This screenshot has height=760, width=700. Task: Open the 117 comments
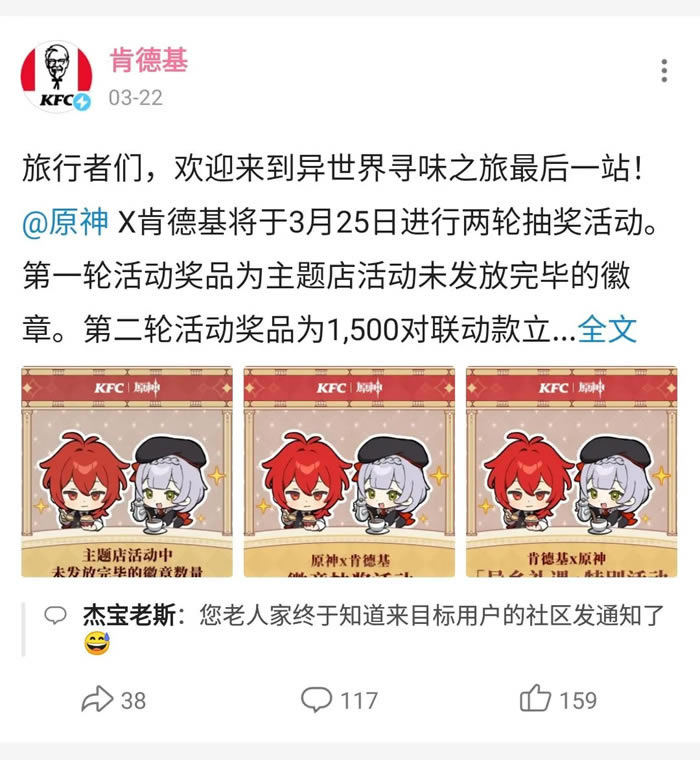pos(340,700)
